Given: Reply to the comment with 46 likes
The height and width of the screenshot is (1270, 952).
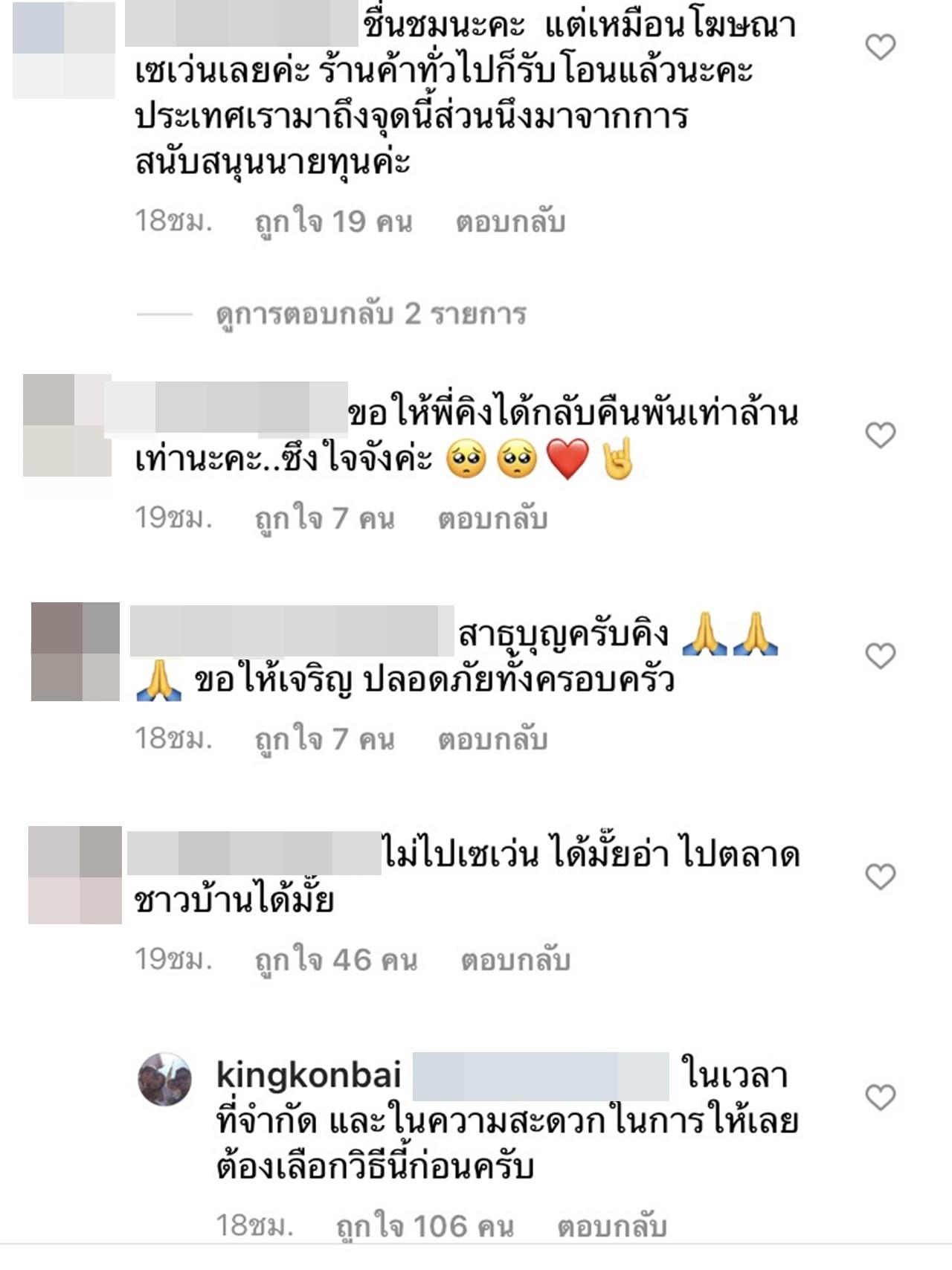Looking at the screenshot, I should coord(515,961).
